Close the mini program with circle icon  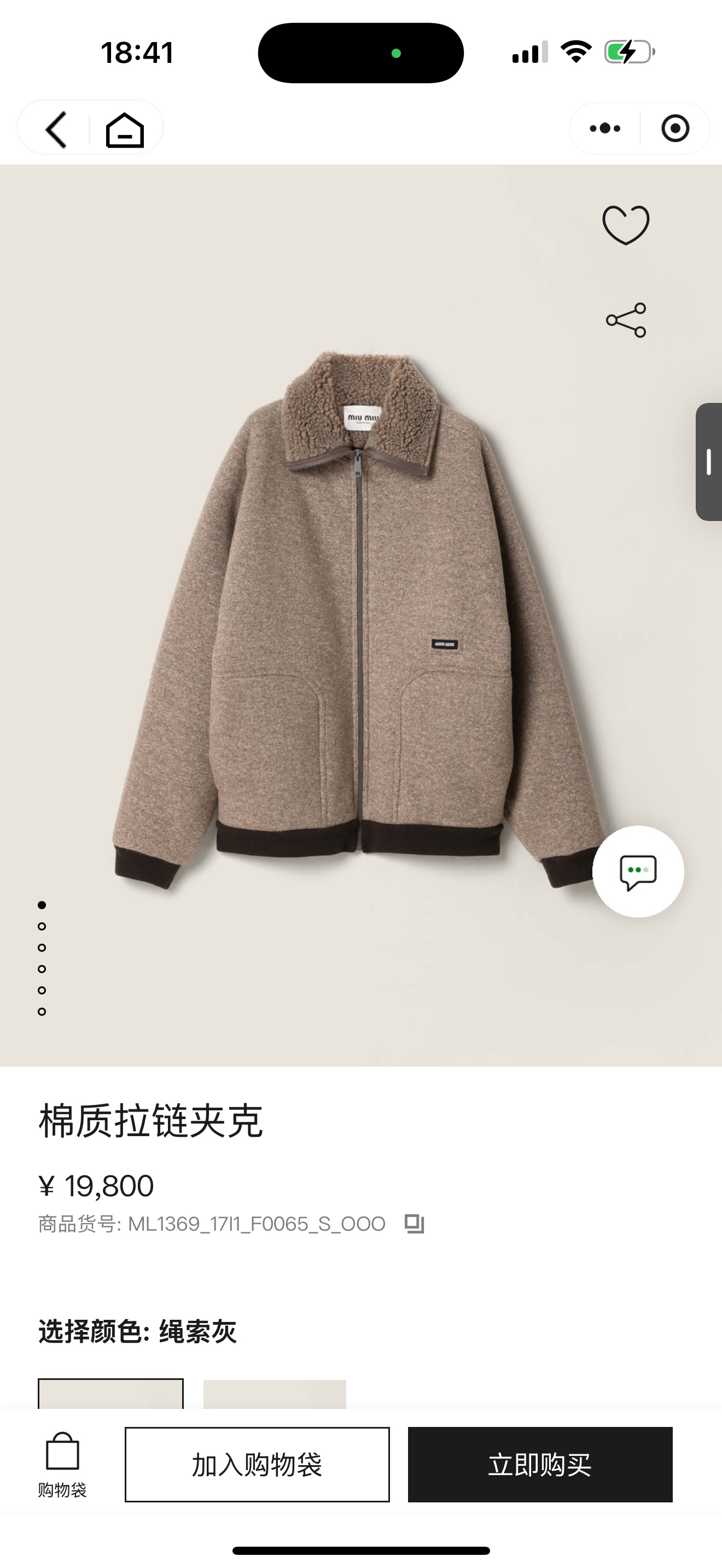pyautogui.click(x=675, y=128)
